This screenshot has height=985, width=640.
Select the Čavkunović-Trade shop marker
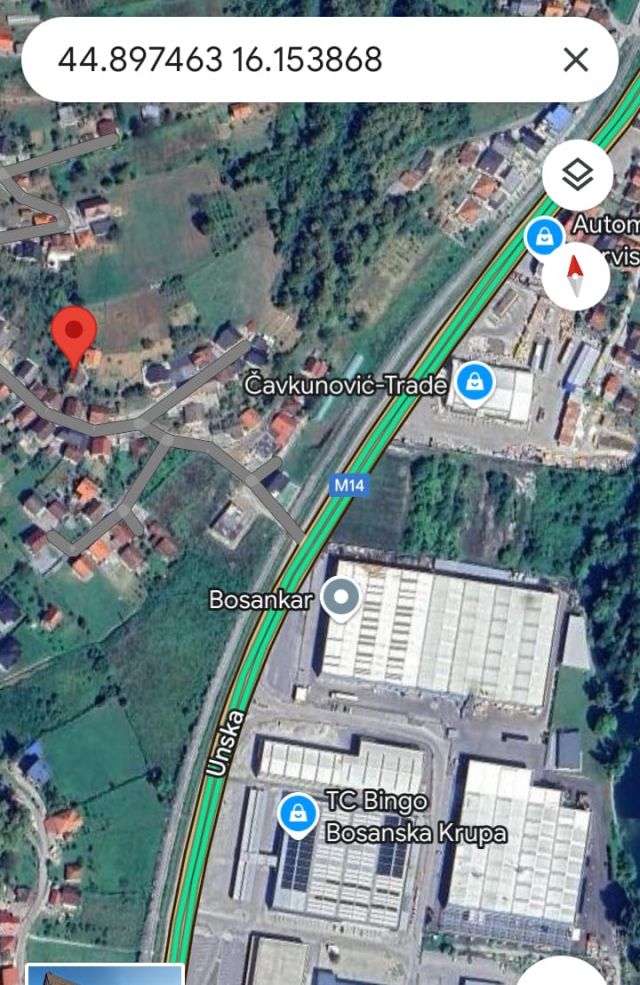point(474,381)
